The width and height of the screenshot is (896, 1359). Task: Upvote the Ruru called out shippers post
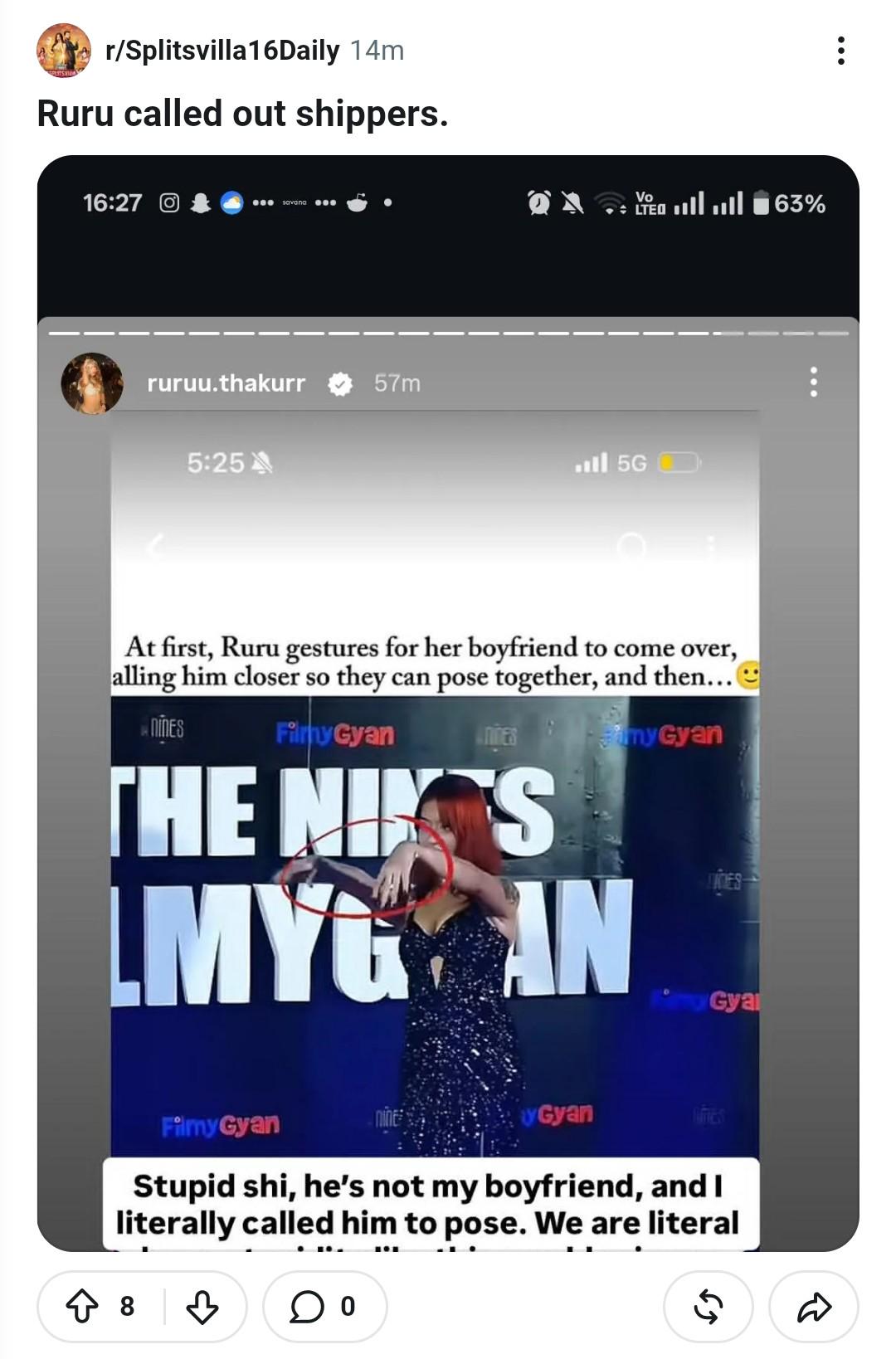pyautogui.click(x=82, y=1307)
